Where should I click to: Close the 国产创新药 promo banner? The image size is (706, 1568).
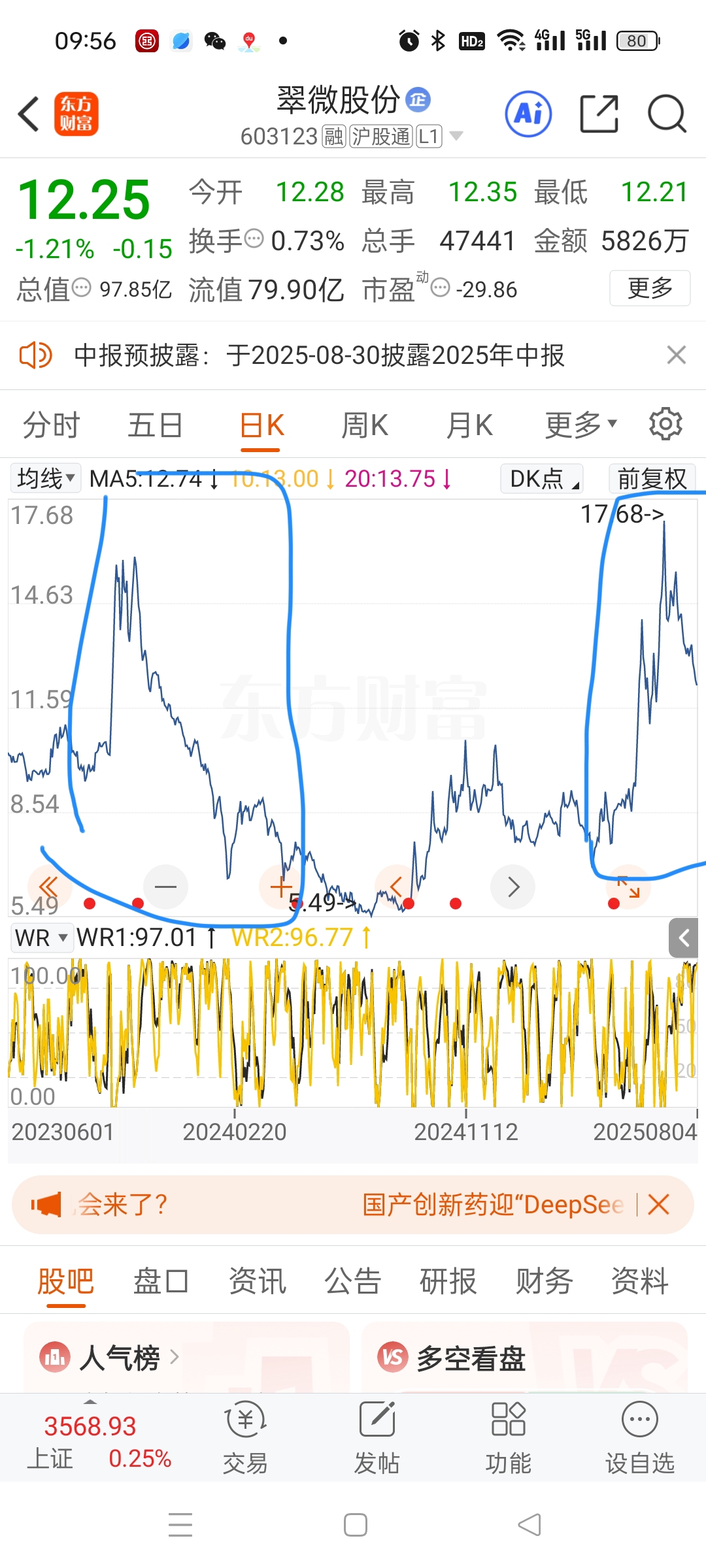click(658, 1204)
